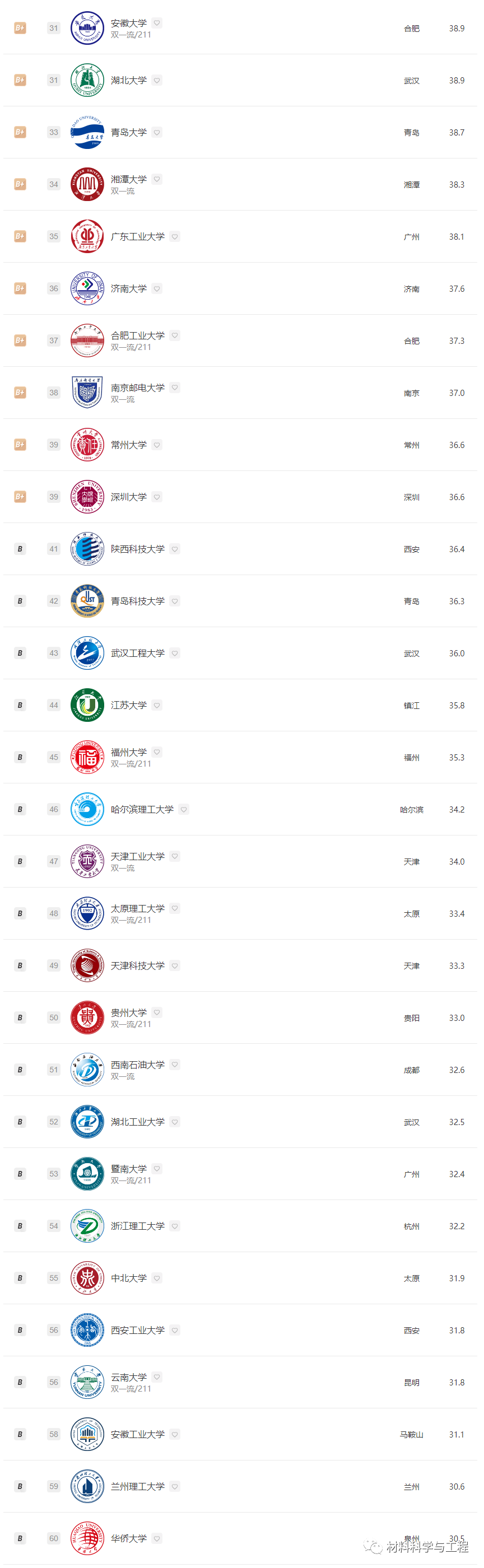Image resolution: width=484 pixels, height=1568 pixels.
Task: Open the 湘潭大学 details
Action: click(128, 180)
